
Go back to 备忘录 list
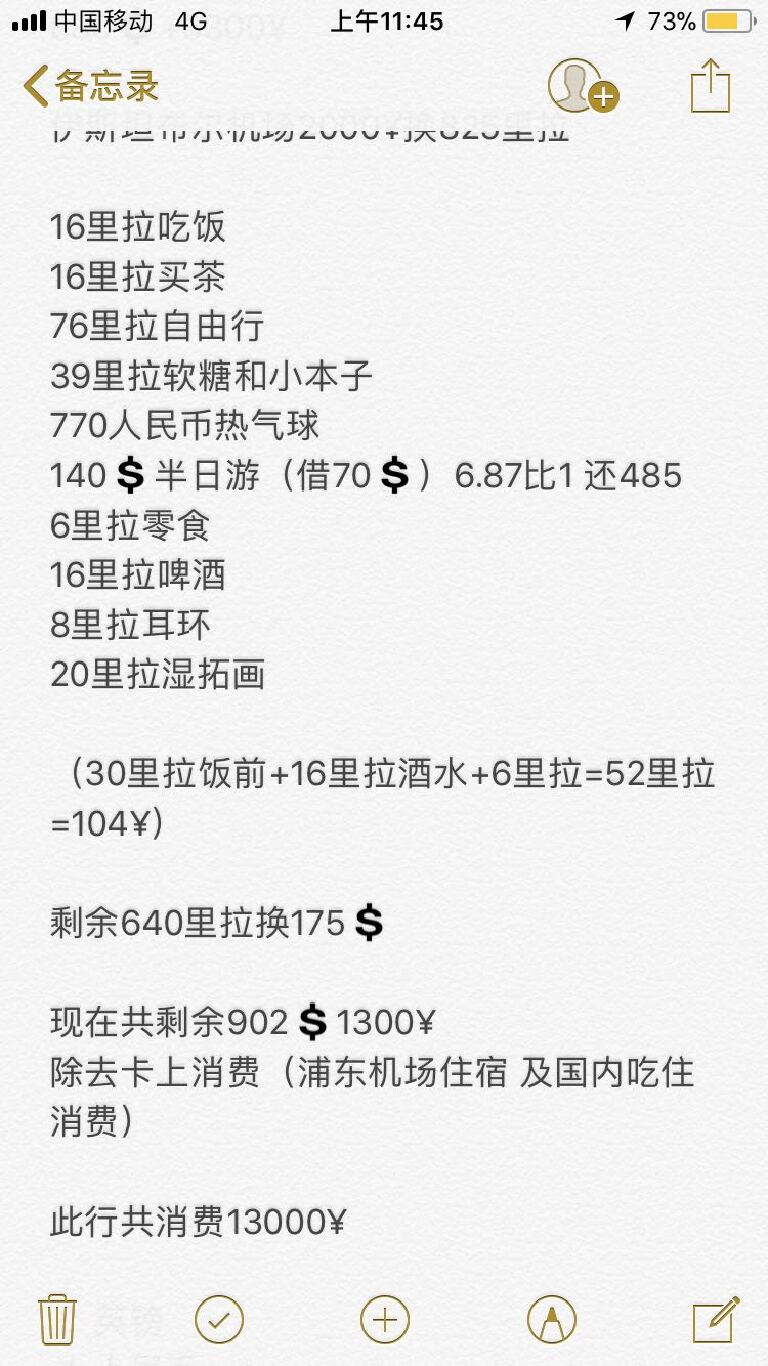tap(92, 87)
